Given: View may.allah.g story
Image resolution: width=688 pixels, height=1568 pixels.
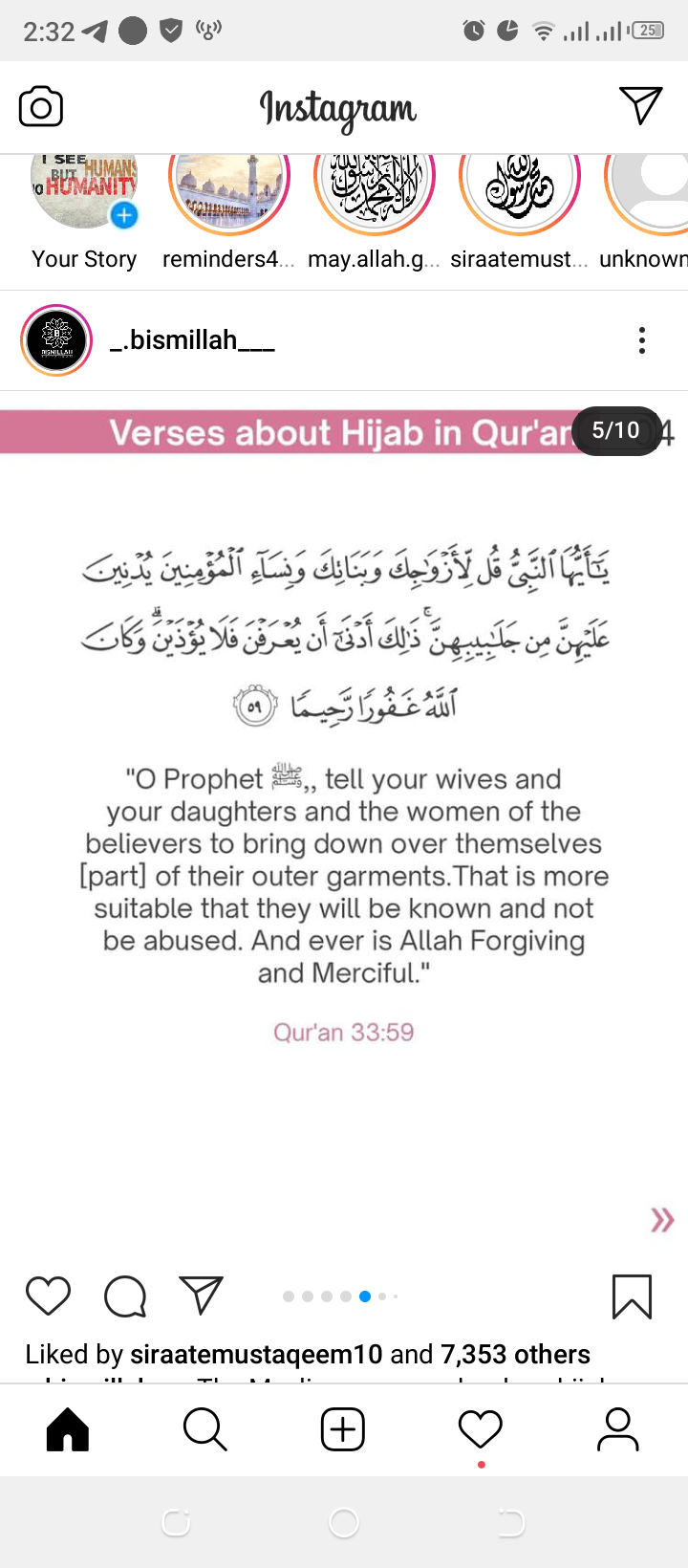Looking at the screenshot, I should coord(374,184).
